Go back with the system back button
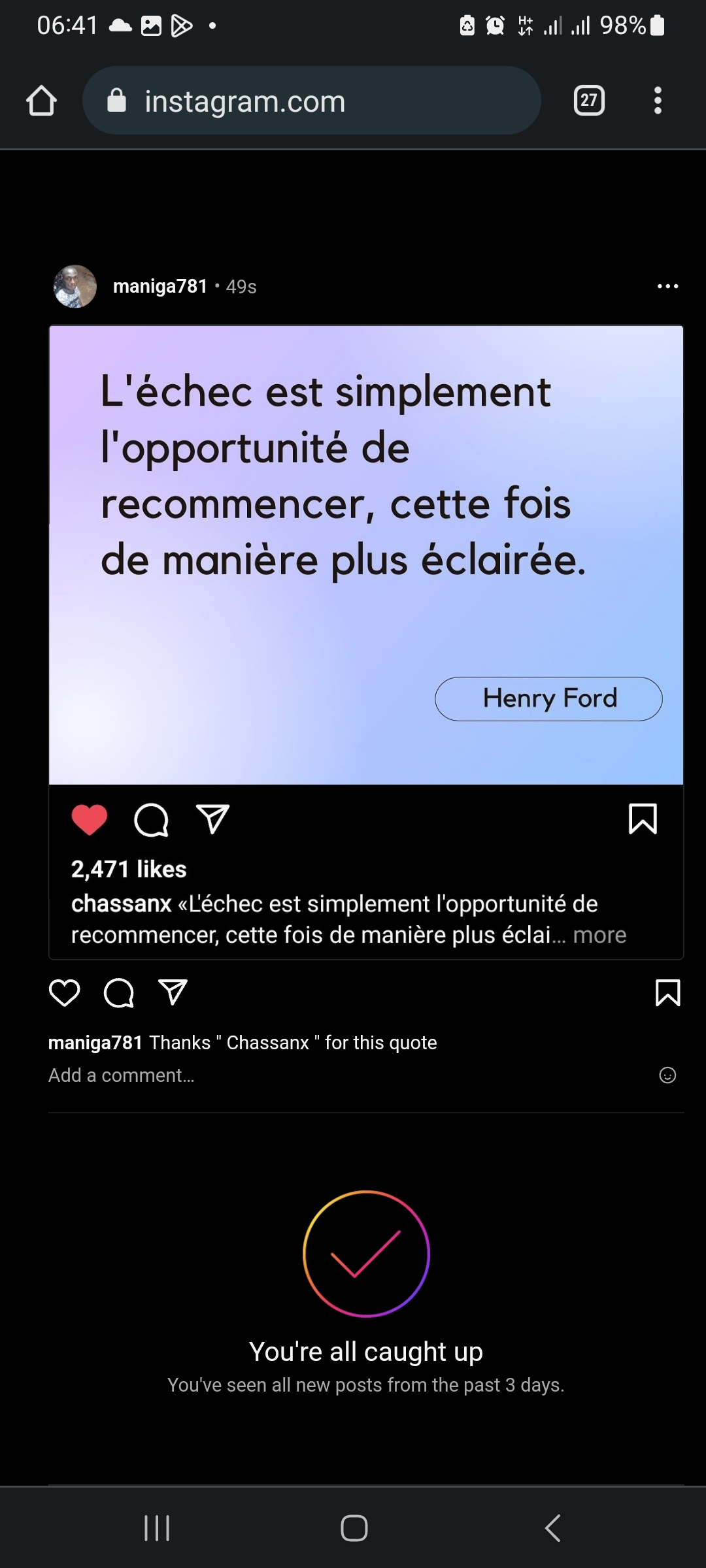Image resolution: width=706 pixels, height=1568 pixels. pos(553,1528)
